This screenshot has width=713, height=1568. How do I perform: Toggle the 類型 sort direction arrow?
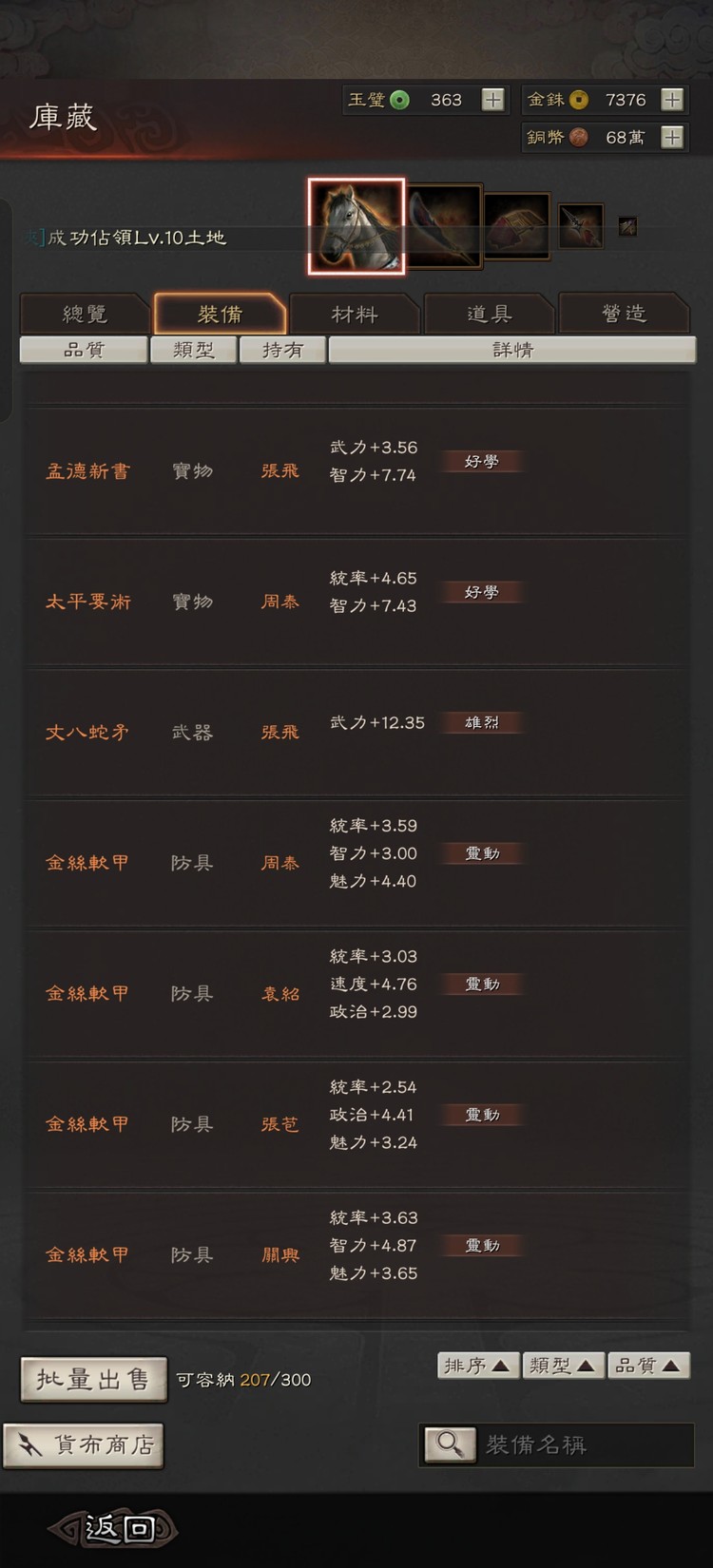(588, 1365)
